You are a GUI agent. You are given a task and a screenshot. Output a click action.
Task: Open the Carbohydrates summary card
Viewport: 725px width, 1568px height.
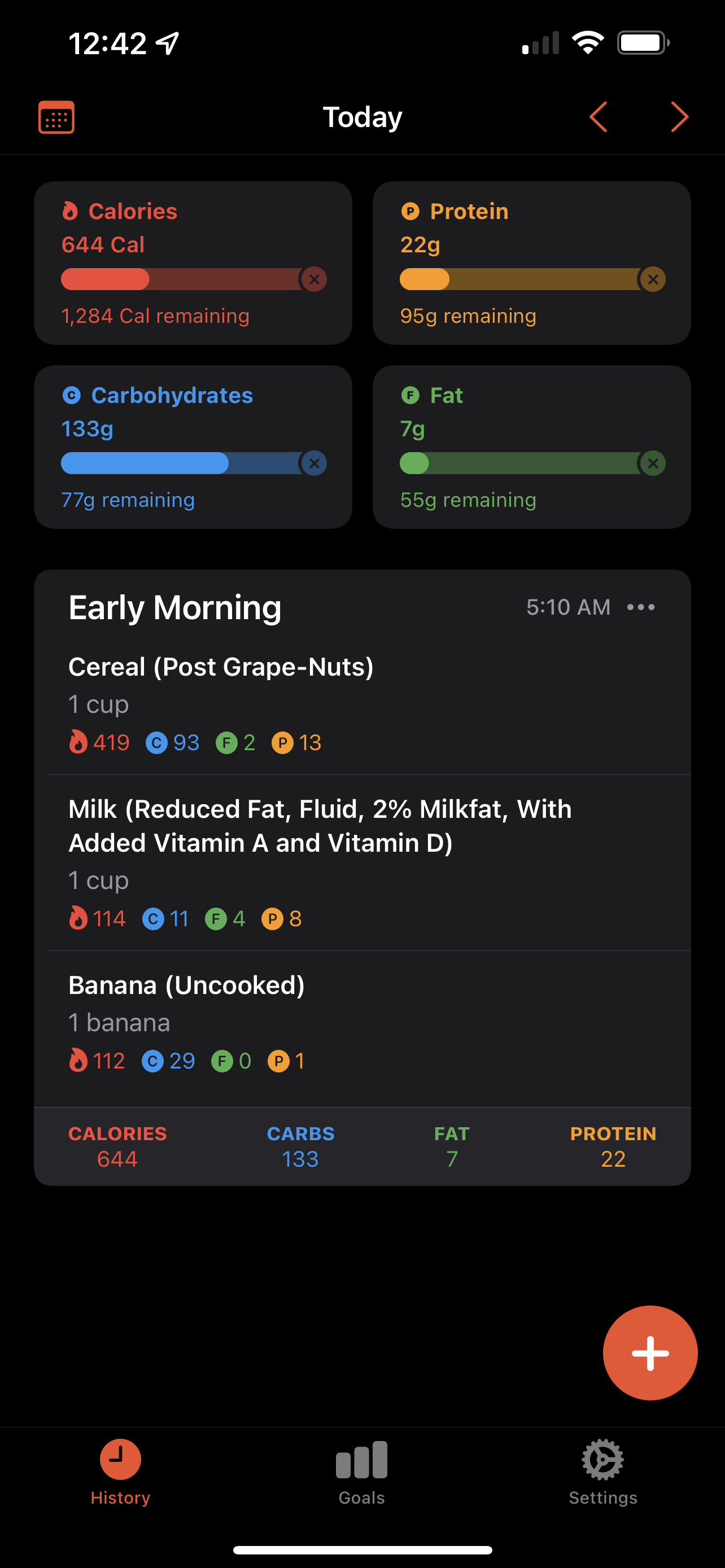(x=193, y=447)
